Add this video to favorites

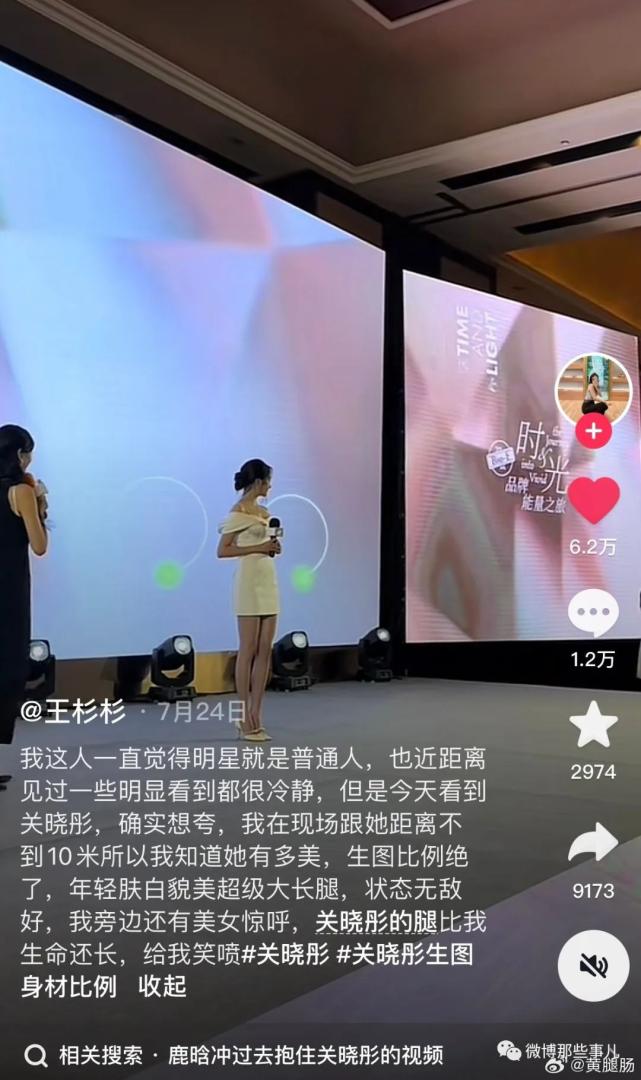coord(593,725)
